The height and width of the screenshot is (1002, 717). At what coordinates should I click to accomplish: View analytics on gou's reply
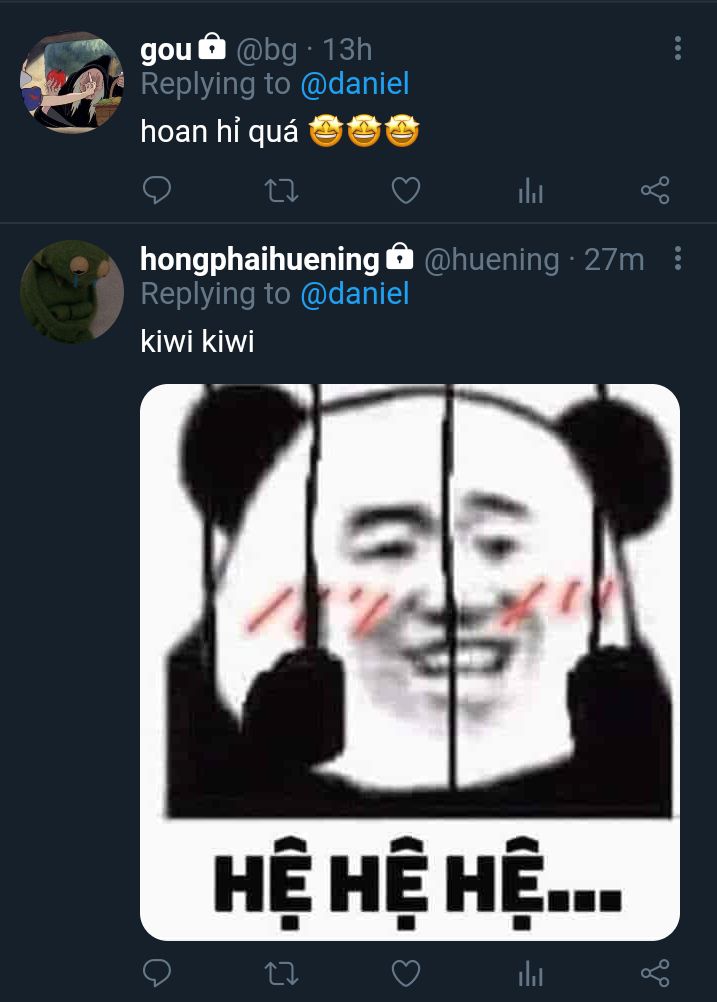tap(530, 192)
